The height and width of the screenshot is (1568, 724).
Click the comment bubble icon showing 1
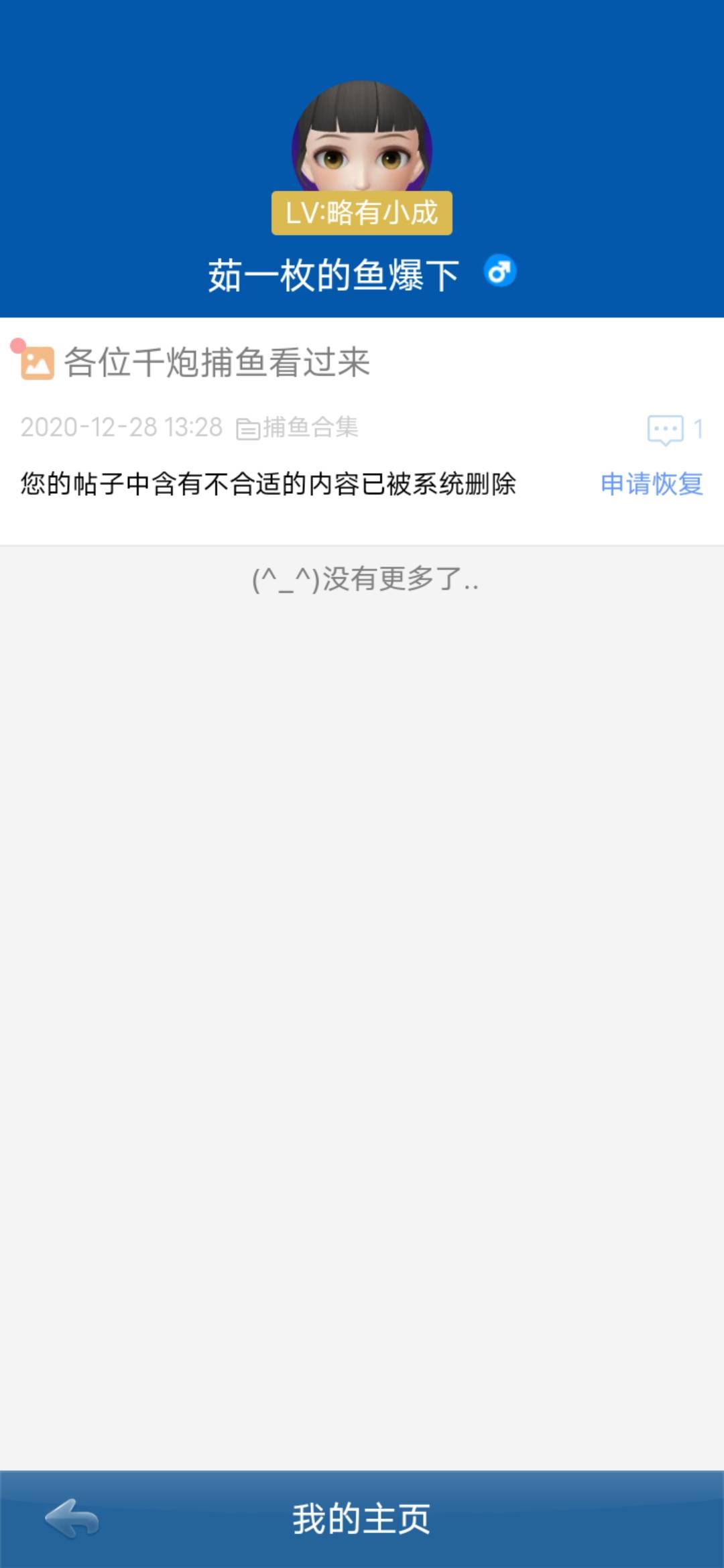pyautogui.click(x=664, y=428)
